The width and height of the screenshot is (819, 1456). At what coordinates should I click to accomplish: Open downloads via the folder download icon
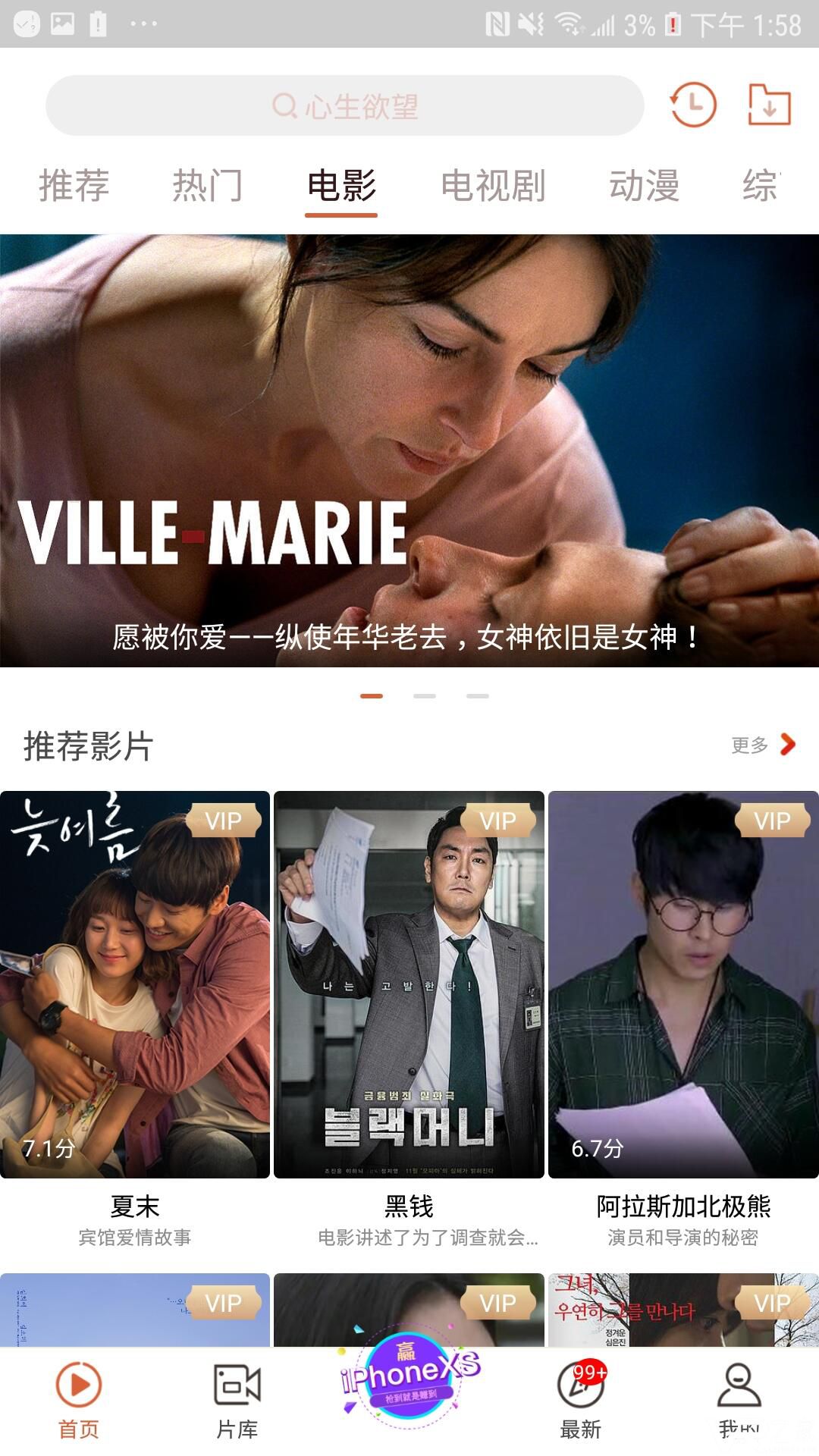click(769, 105)
